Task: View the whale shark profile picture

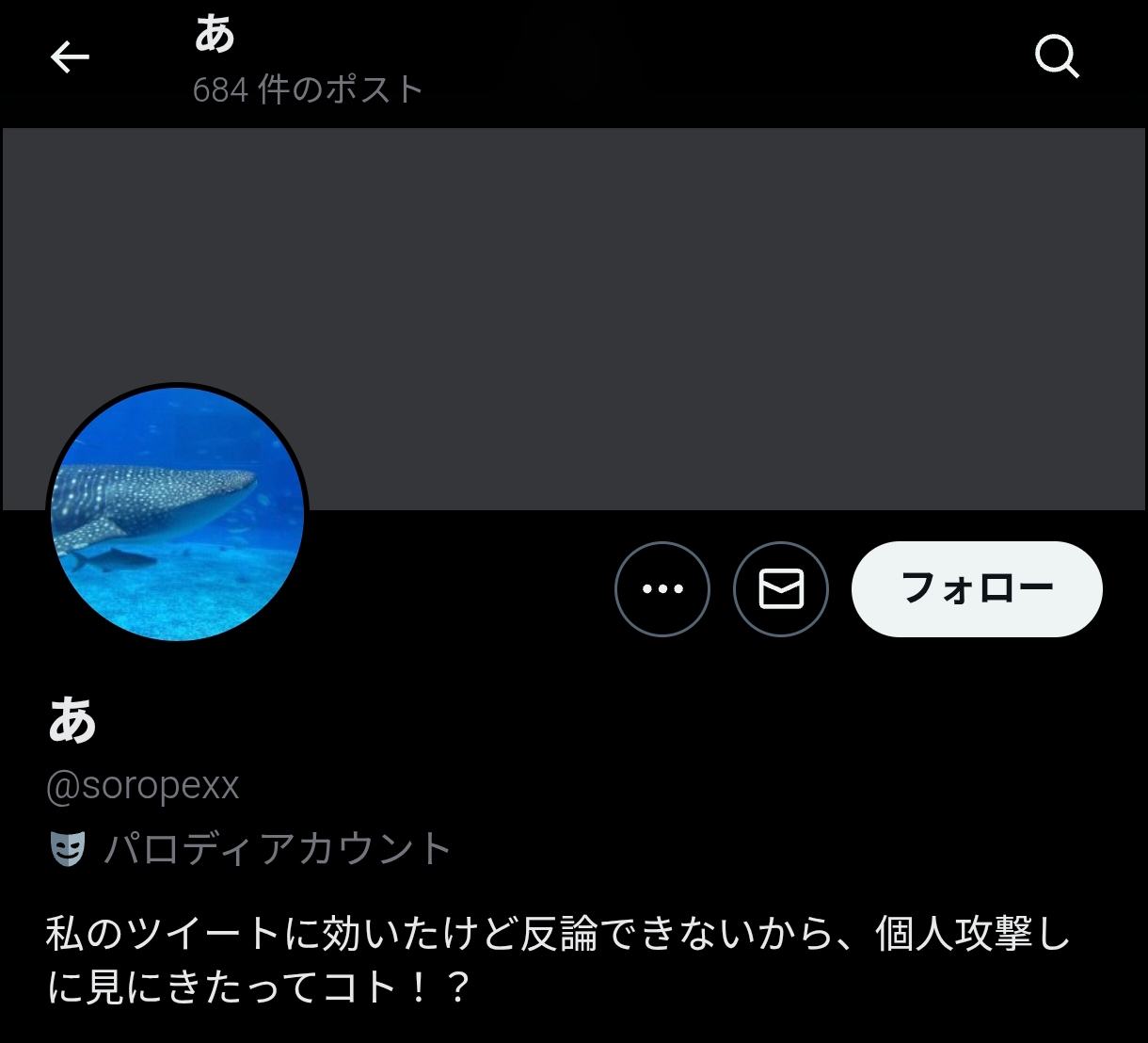Action: (x=178, y=513)
